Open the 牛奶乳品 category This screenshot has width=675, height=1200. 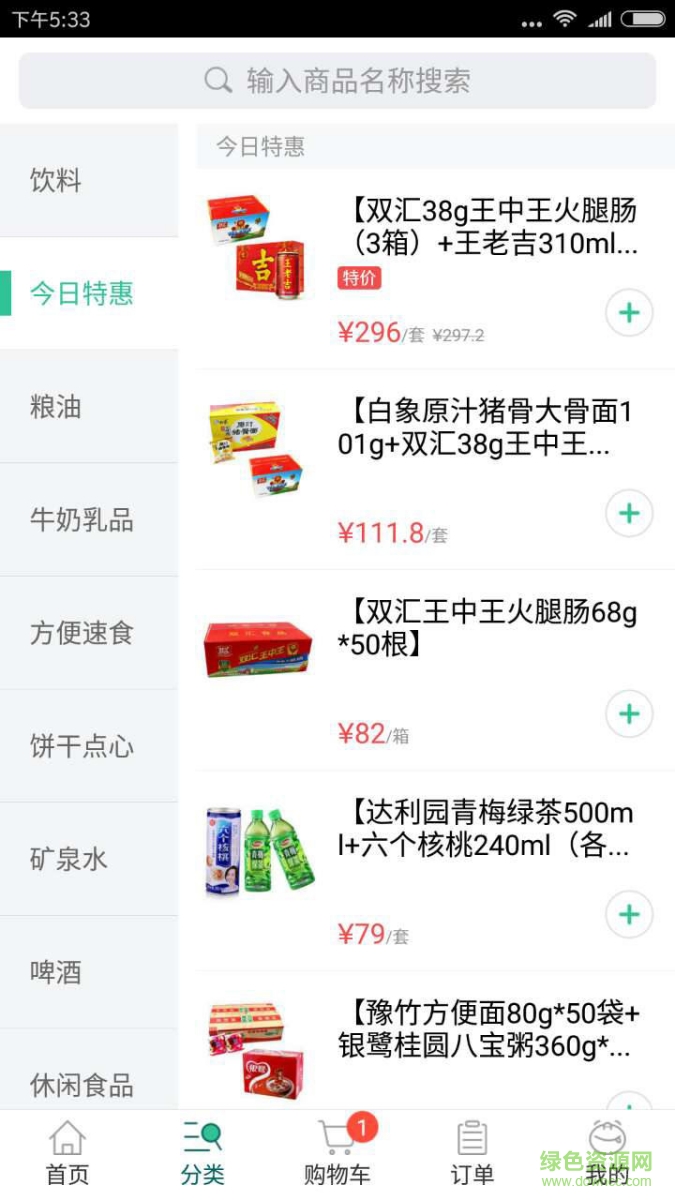coord(88,520)
